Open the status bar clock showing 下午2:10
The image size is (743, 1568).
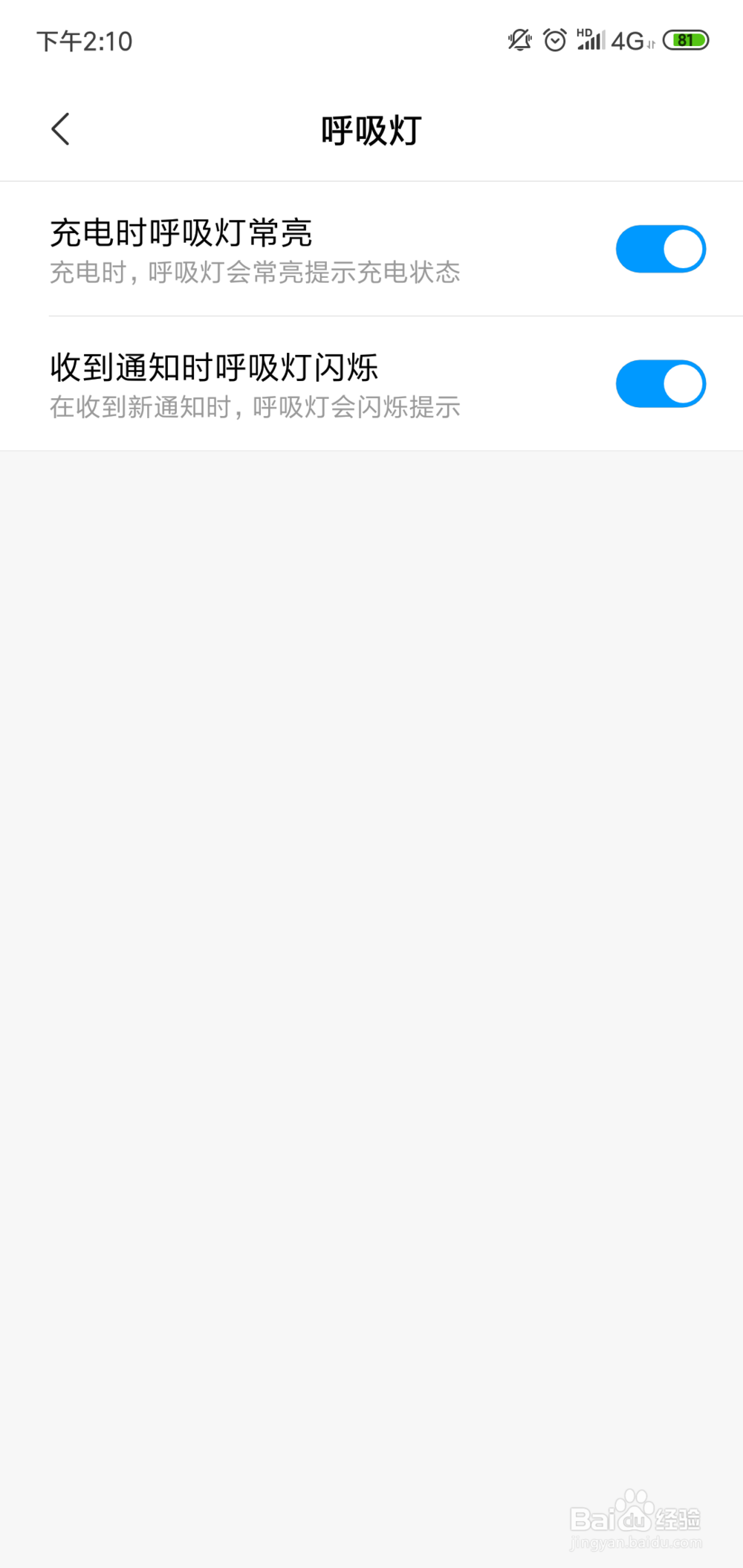click(84, 41)
